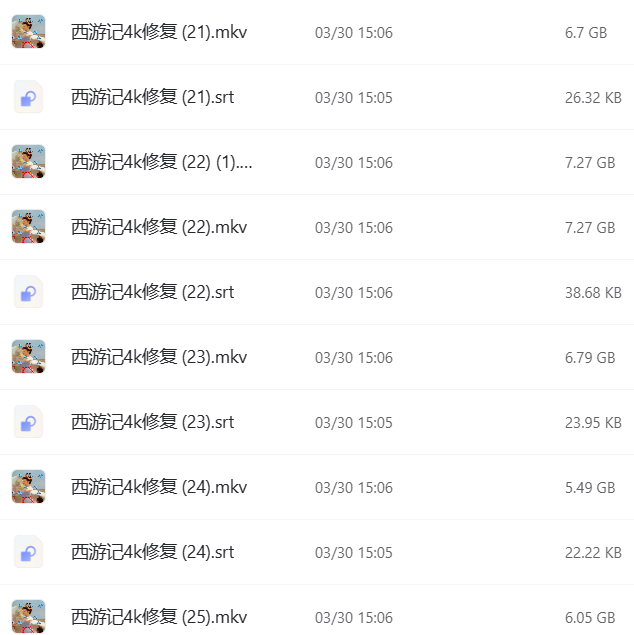Viewport: 634px width, 635px height.
Task: Play the 西游记4k修复 (24).mkv episode
Action: (159, 487)
